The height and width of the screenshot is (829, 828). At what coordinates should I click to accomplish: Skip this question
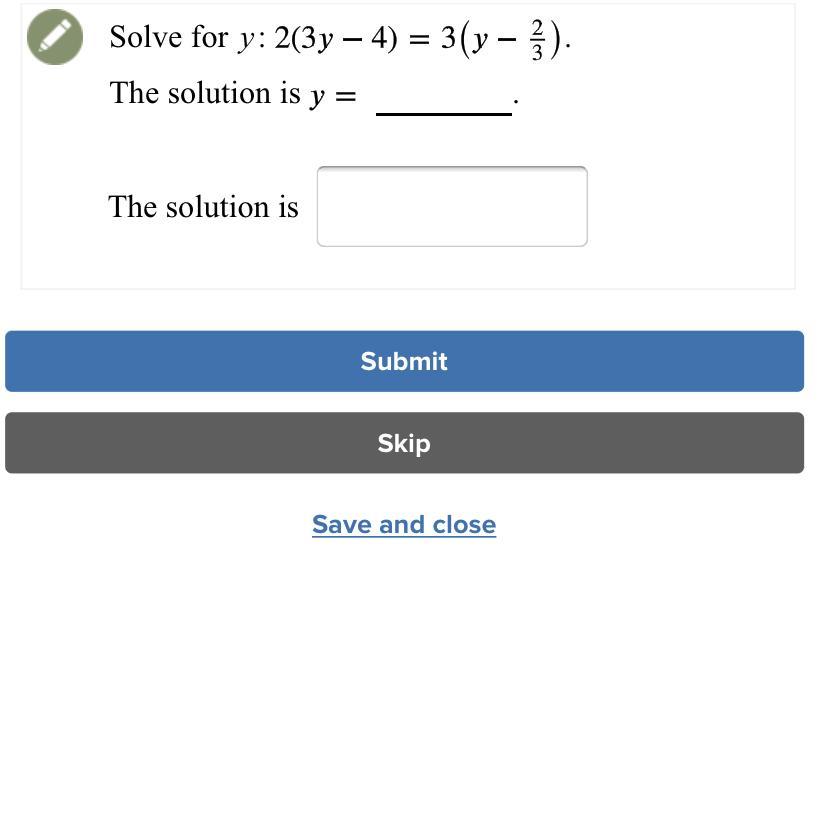[x=404, y=443]
